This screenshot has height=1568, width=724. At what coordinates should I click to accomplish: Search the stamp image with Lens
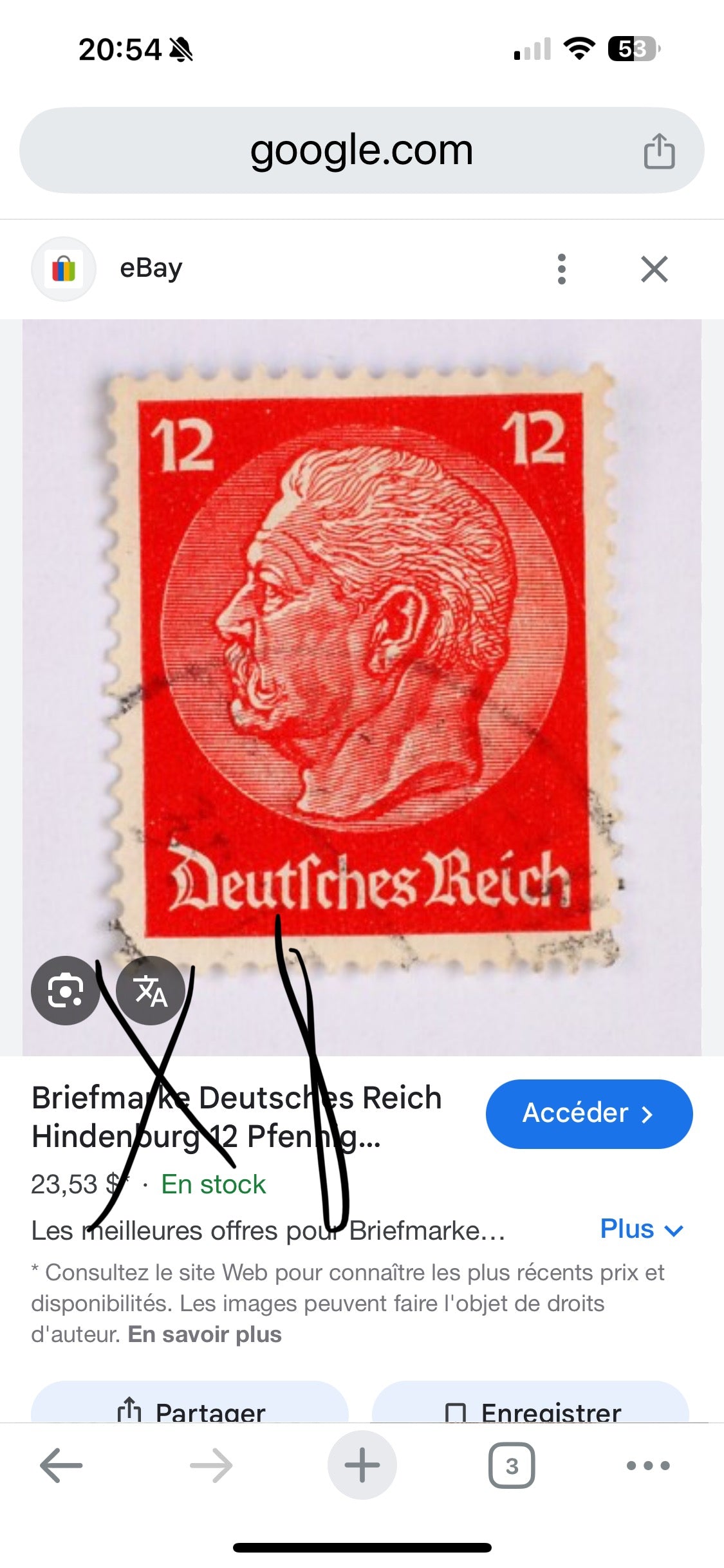65,990
